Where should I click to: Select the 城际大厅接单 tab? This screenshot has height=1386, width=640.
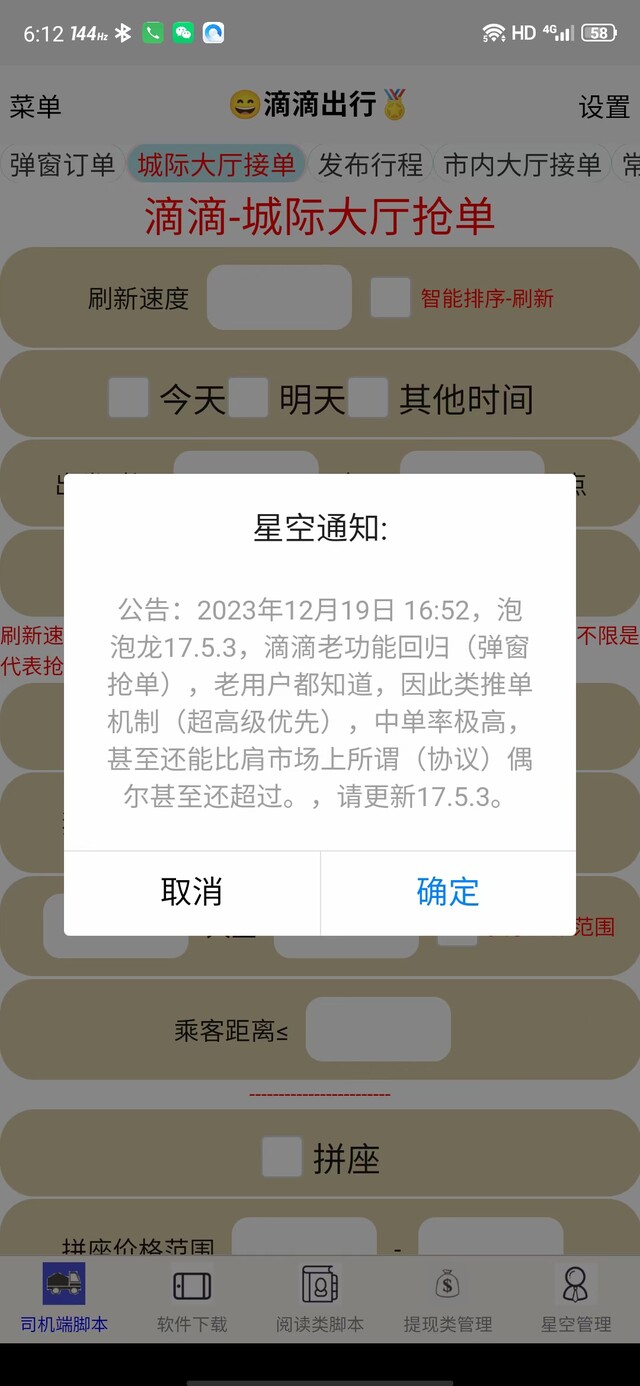point(216,165)
